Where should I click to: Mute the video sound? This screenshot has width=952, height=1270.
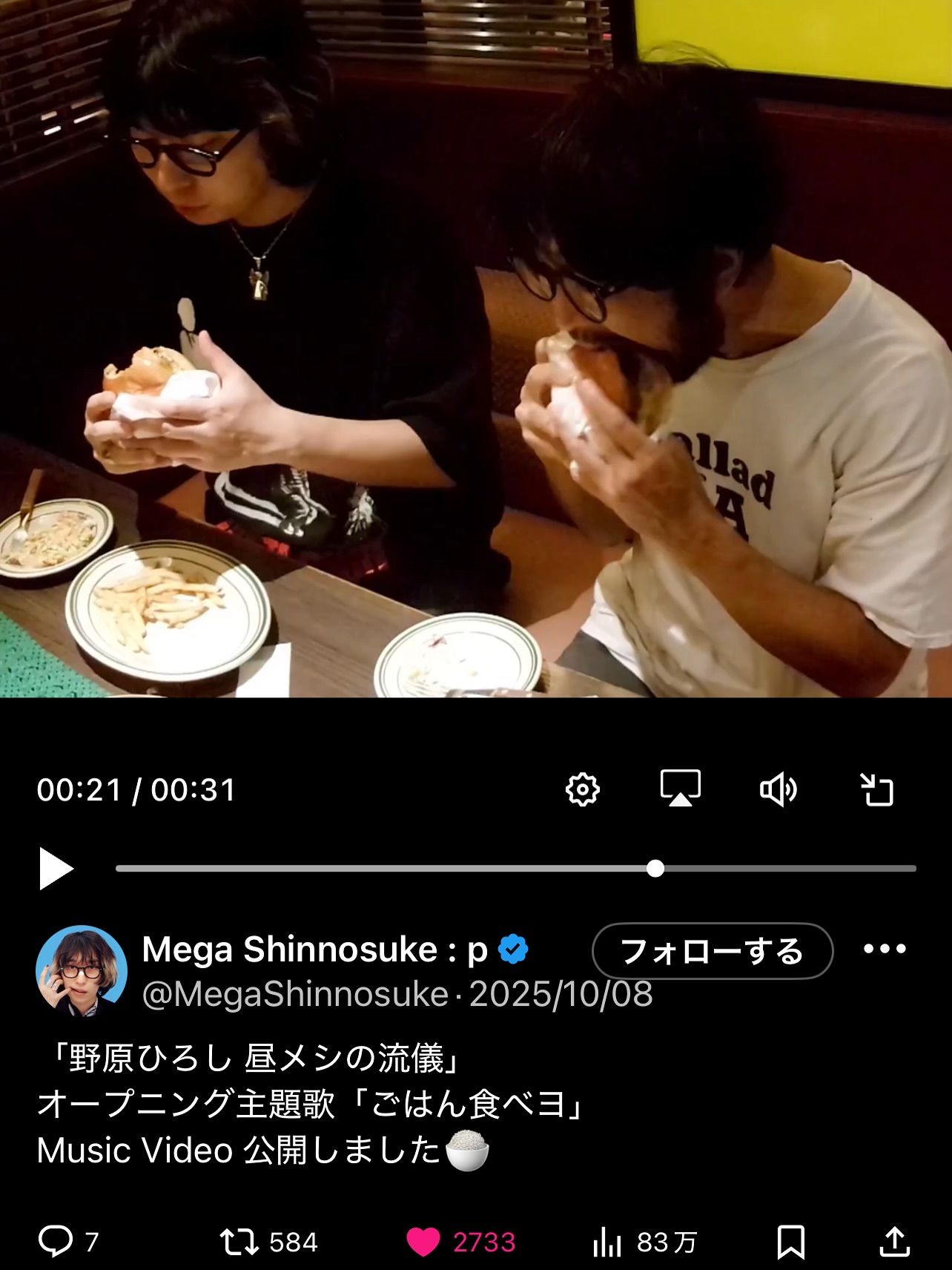778,789
